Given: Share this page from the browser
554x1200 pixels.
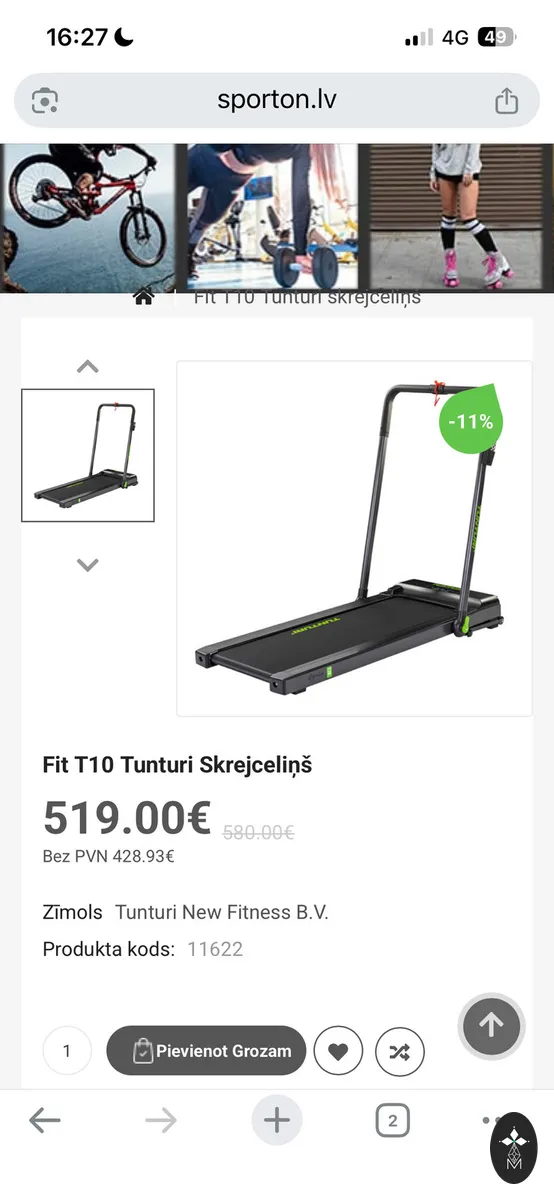Looking at the screenshot, I should pos(506,101).
